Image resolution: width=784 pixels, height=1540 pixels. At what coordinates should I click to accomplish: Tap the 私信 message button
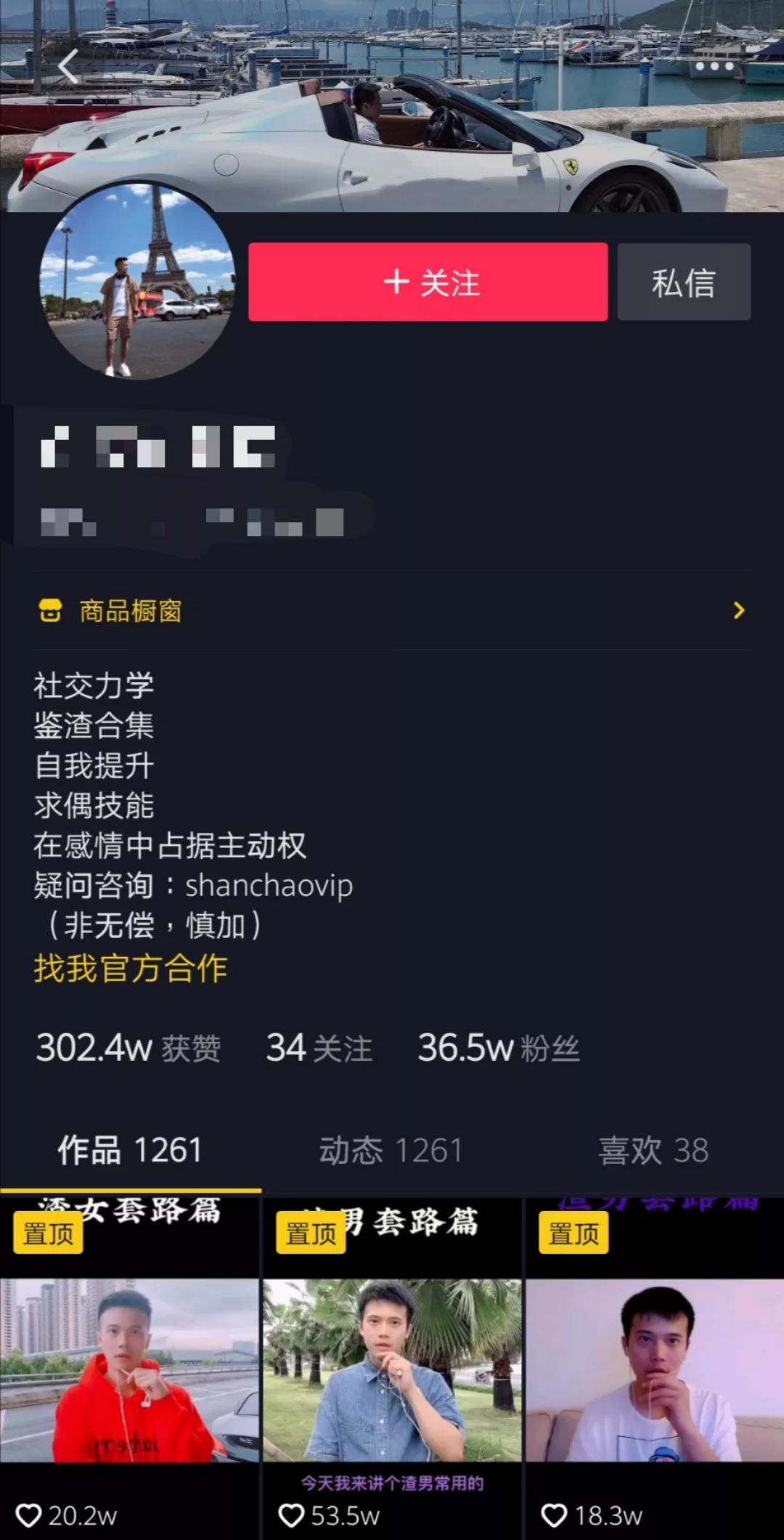click(683, 283)
